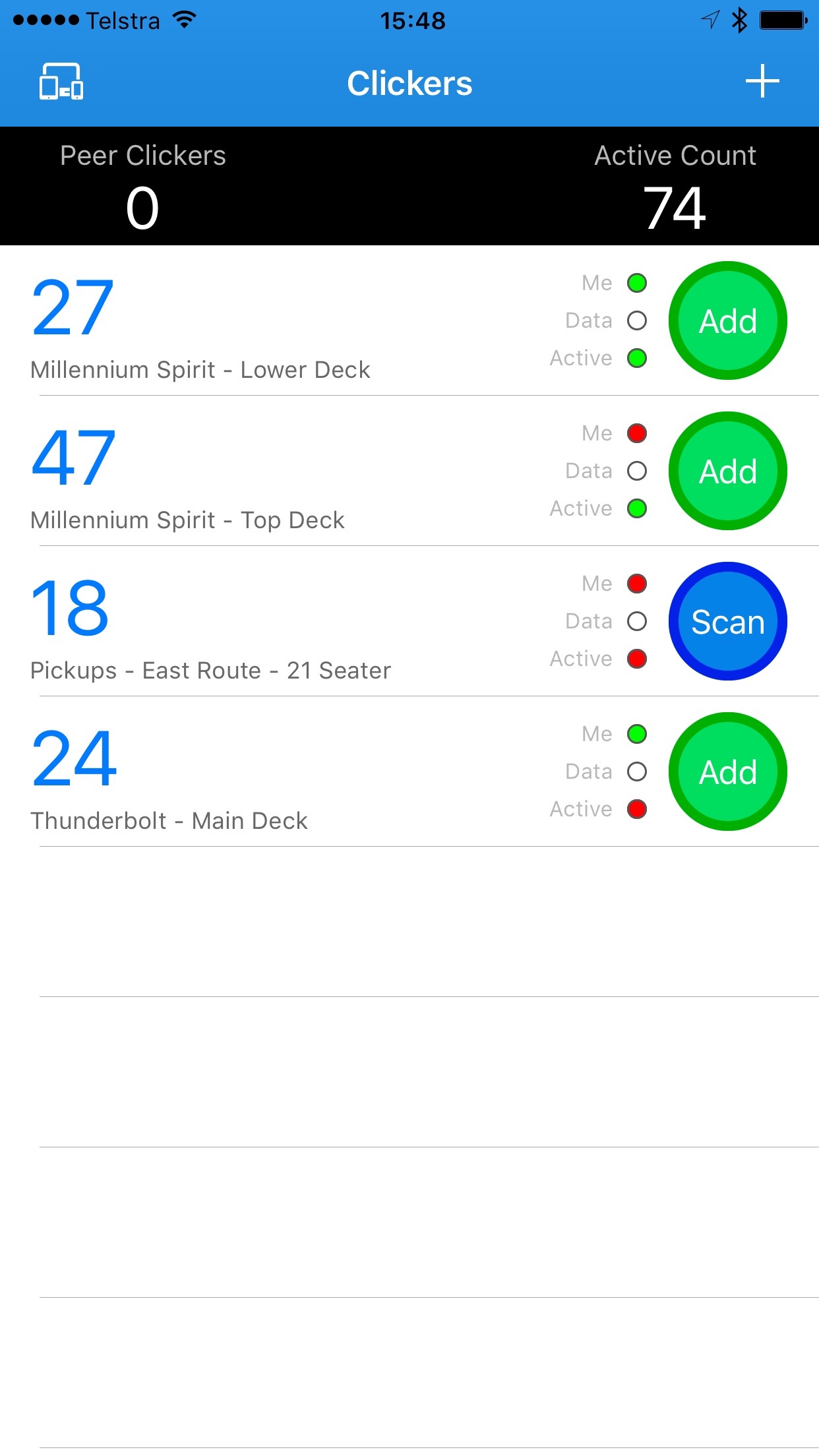Tap Add for Millennium Spirit - Lower Deck
This screenshot has width=819, height=1456.
click(728, 320)
